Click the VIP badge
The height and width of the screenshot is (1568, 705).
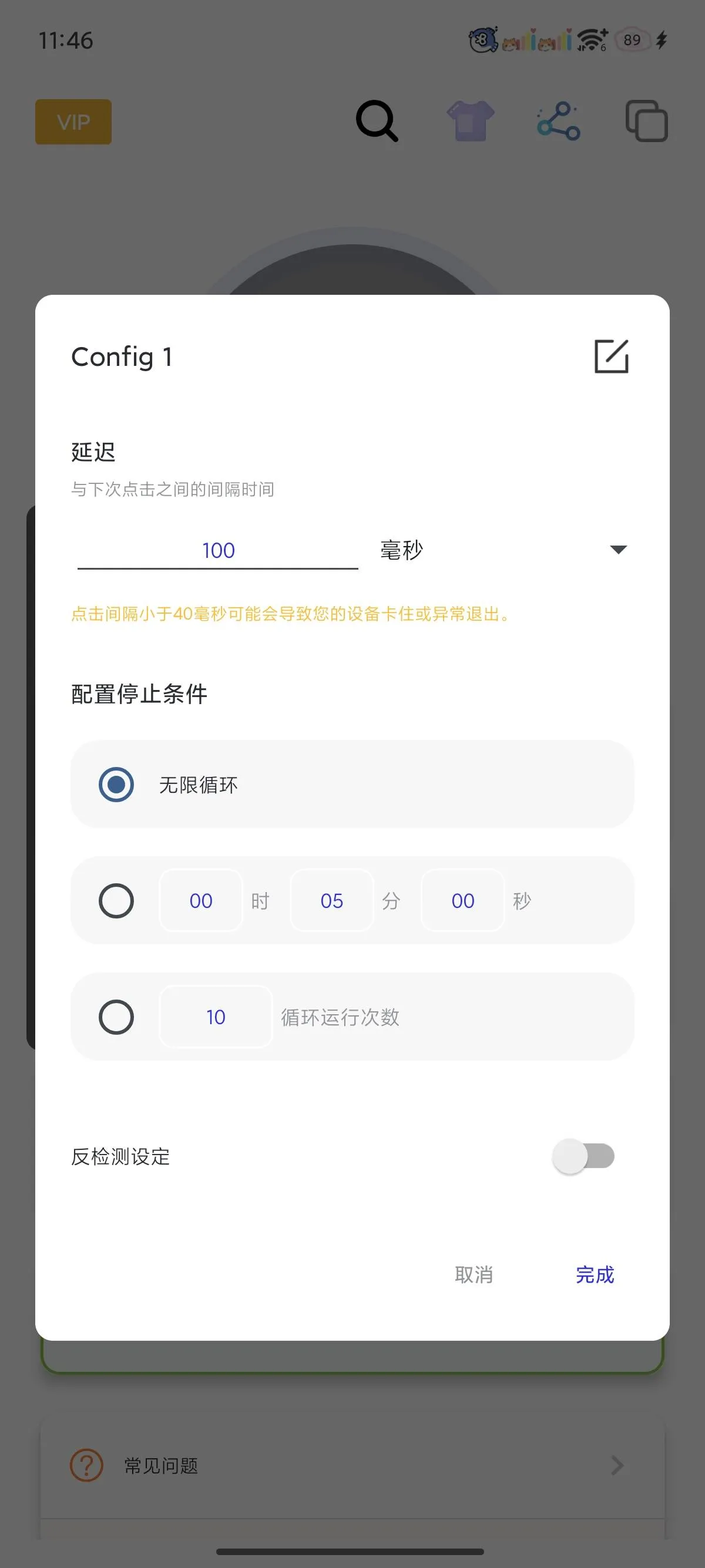72,121
